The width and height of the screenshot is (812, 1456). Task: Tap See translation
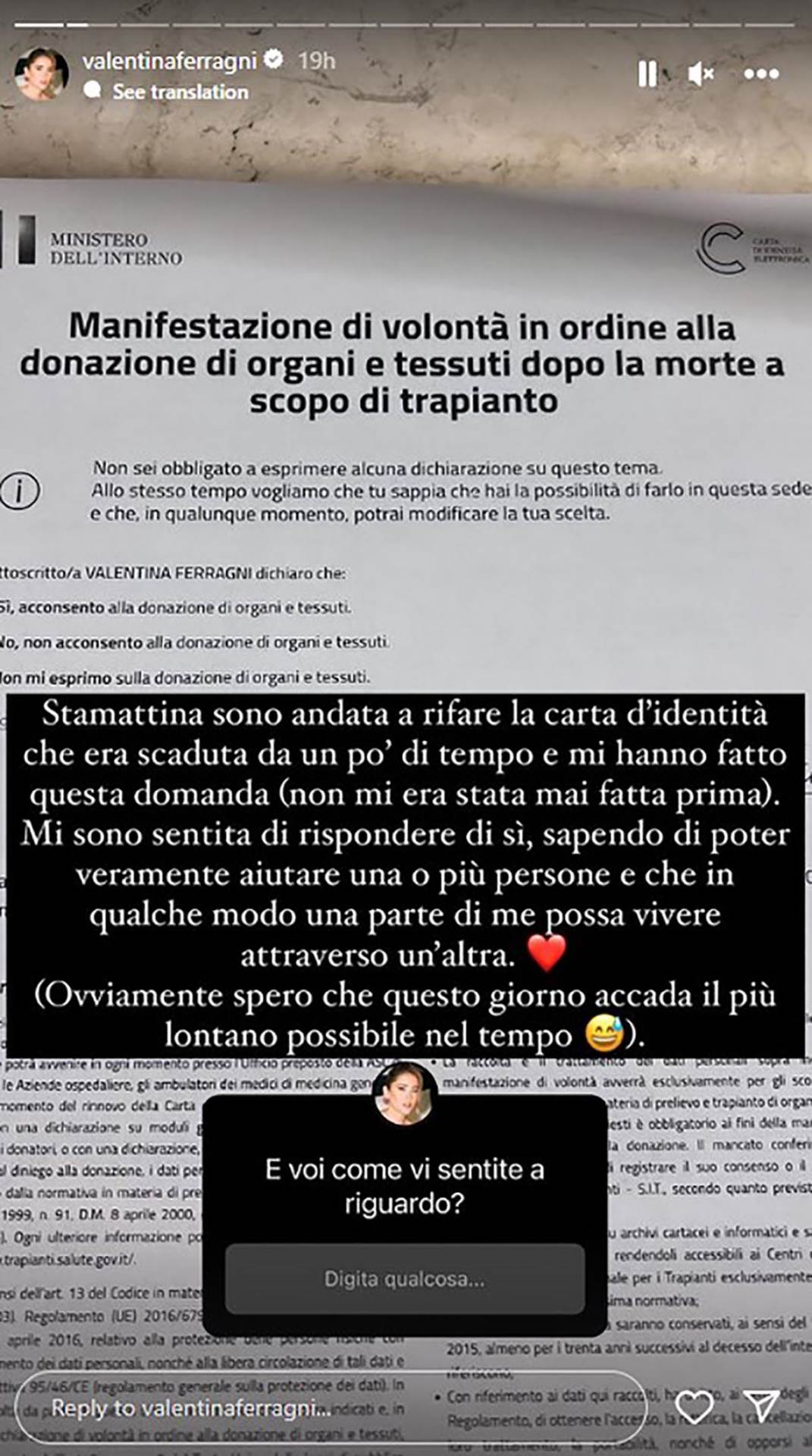[180, 92]
